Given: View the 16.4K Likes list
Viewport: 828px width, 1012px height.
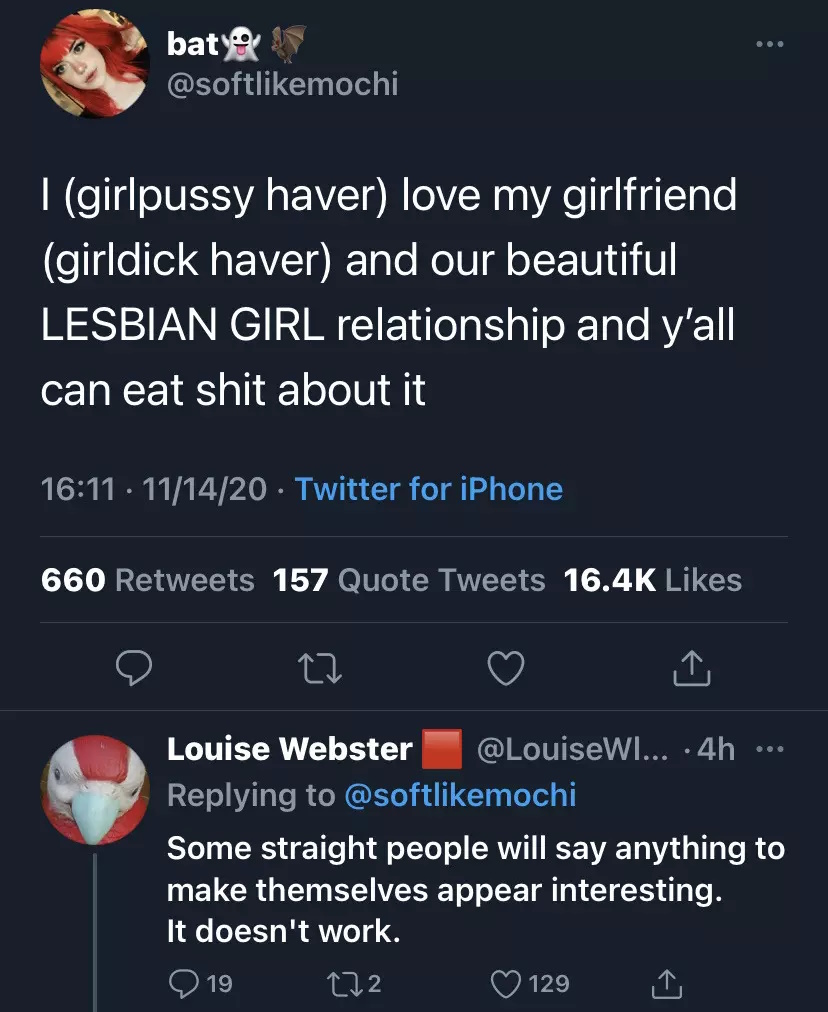Looking at the screenshot, I should (x=653, y=580).
